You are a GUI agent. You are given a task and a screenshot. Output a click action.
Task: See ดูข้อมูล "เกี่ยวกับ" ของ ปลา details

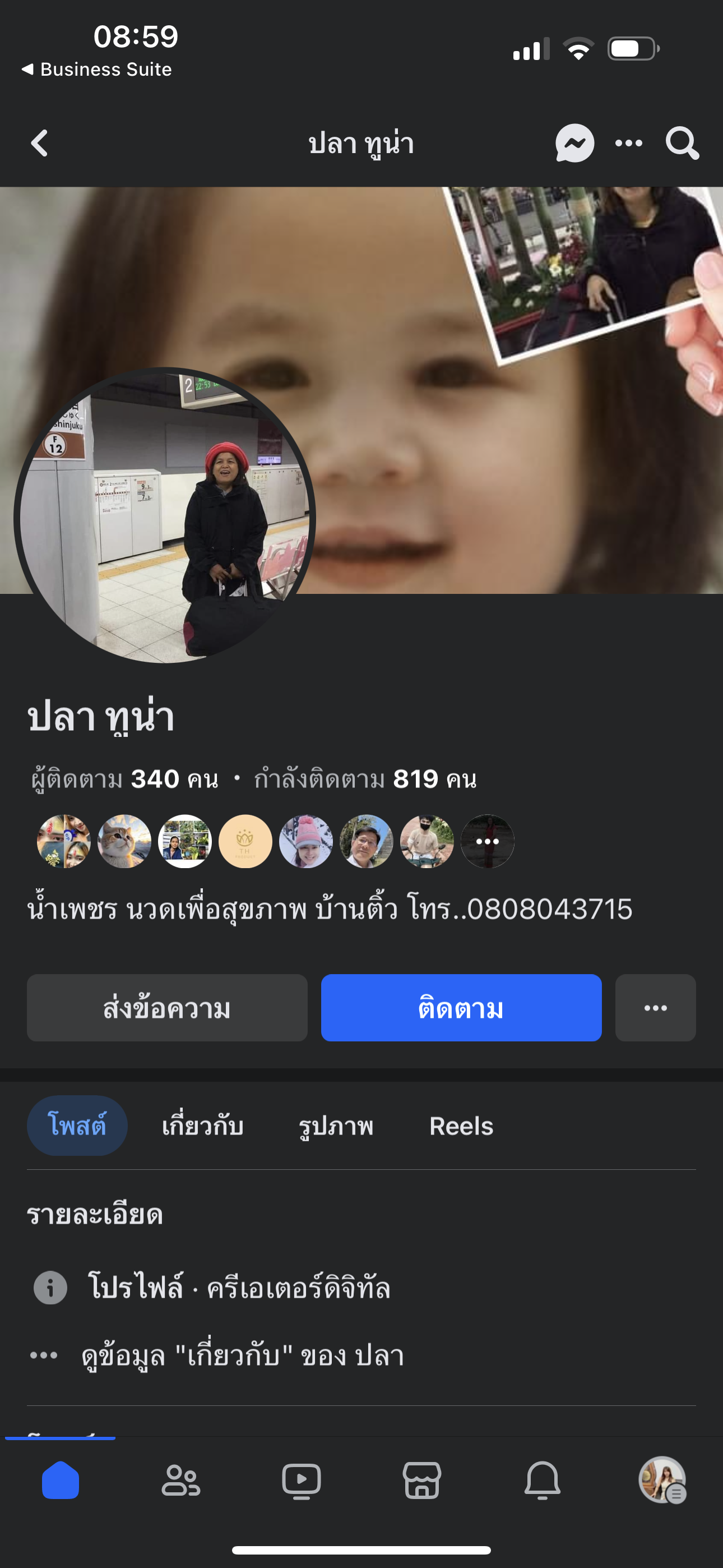(242, 1356)
